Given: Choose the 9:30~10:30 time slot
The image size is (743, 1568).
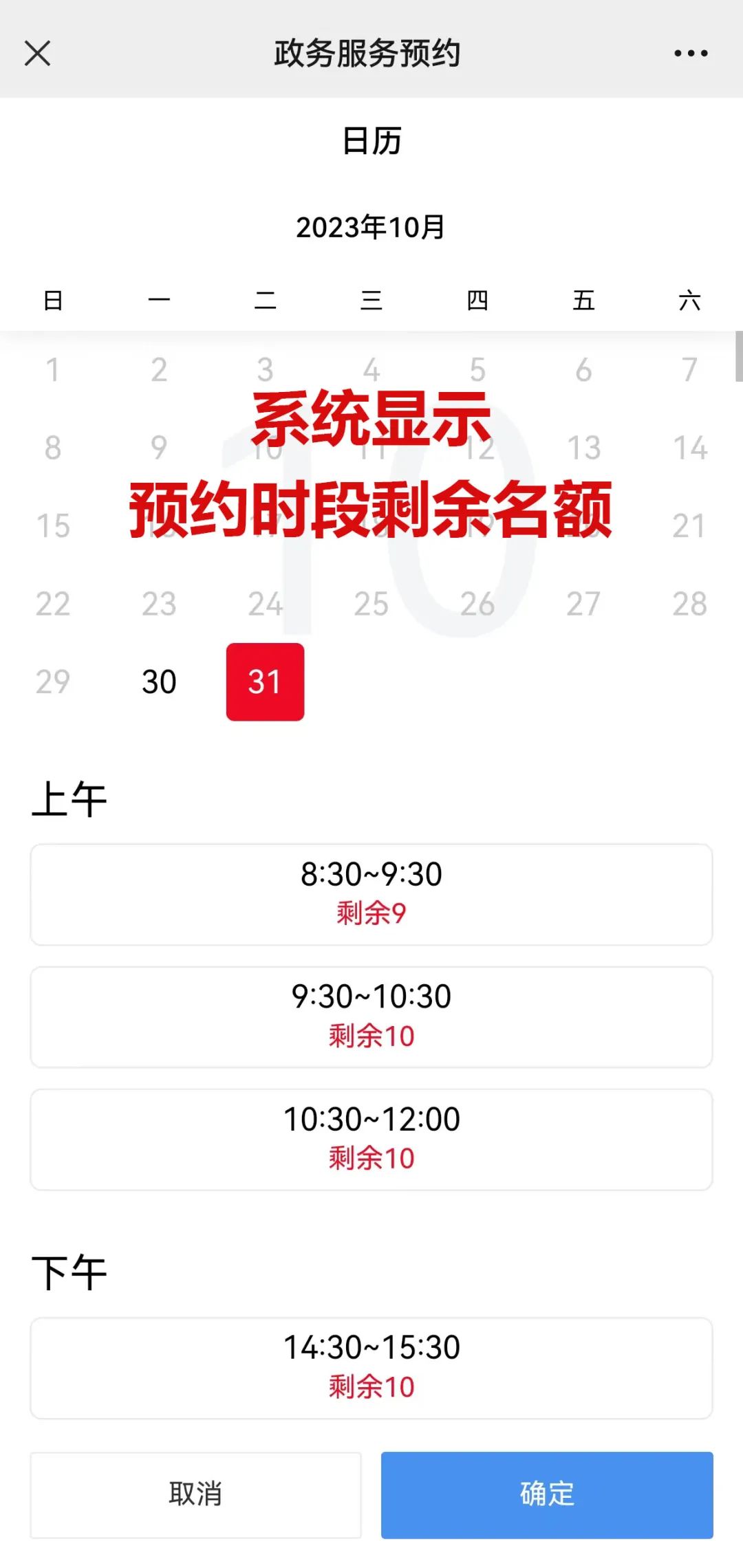Looking at the screenshot, I should click(x=371, y=1016).
